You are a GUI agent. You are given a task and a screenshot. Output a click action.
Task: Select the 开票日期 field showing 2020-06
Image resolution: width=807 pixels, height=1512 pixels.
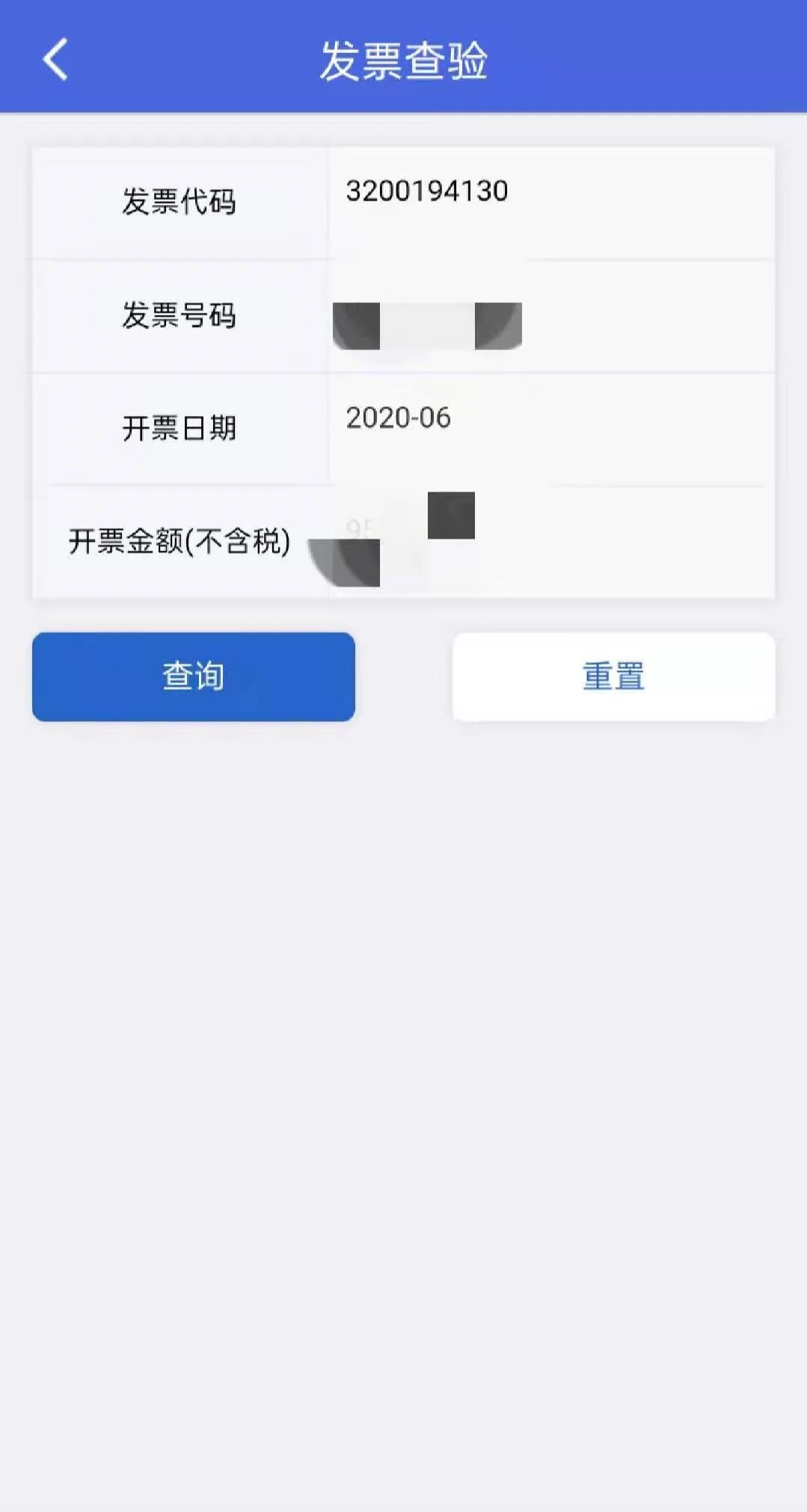click(551, 429)
